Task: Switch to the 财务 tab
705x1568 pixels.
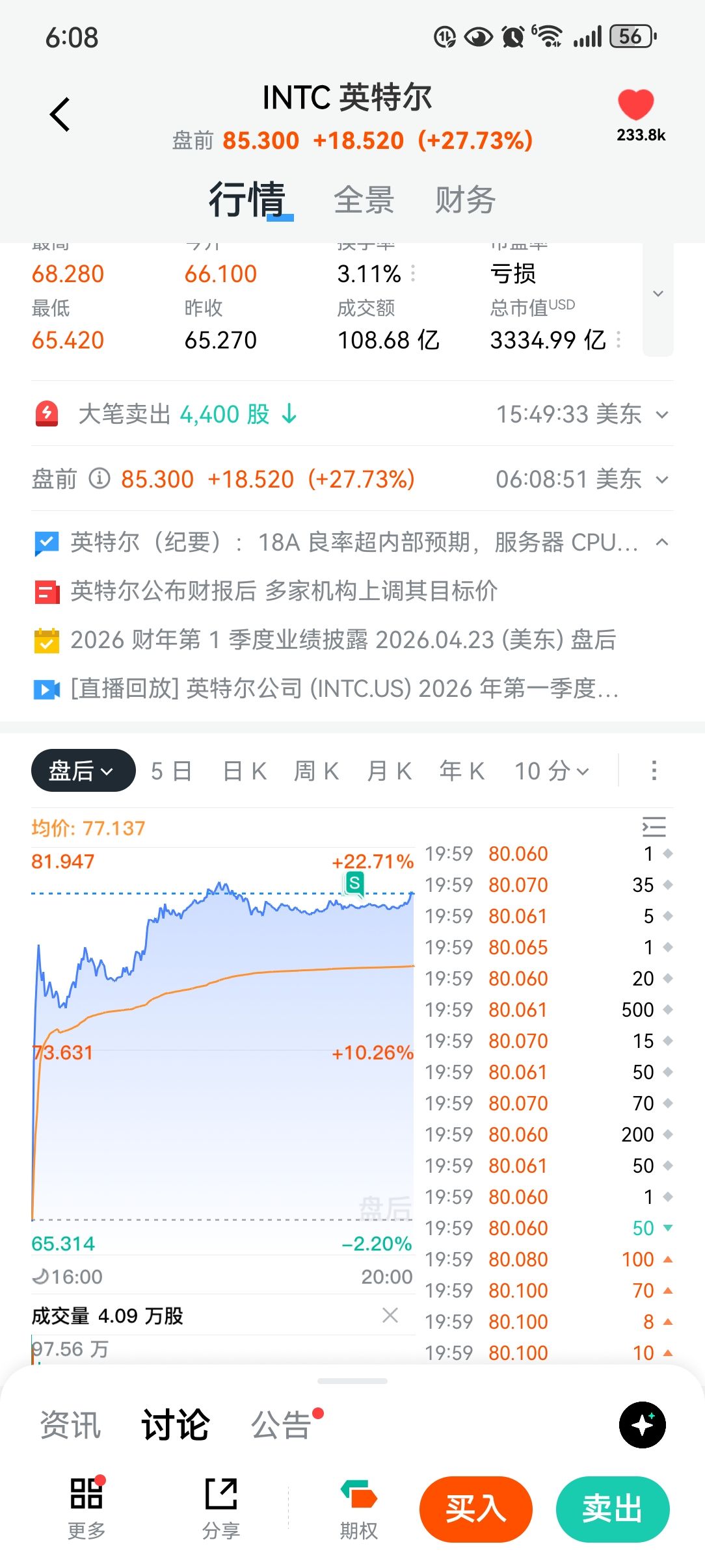Action: tap(465, 200)
